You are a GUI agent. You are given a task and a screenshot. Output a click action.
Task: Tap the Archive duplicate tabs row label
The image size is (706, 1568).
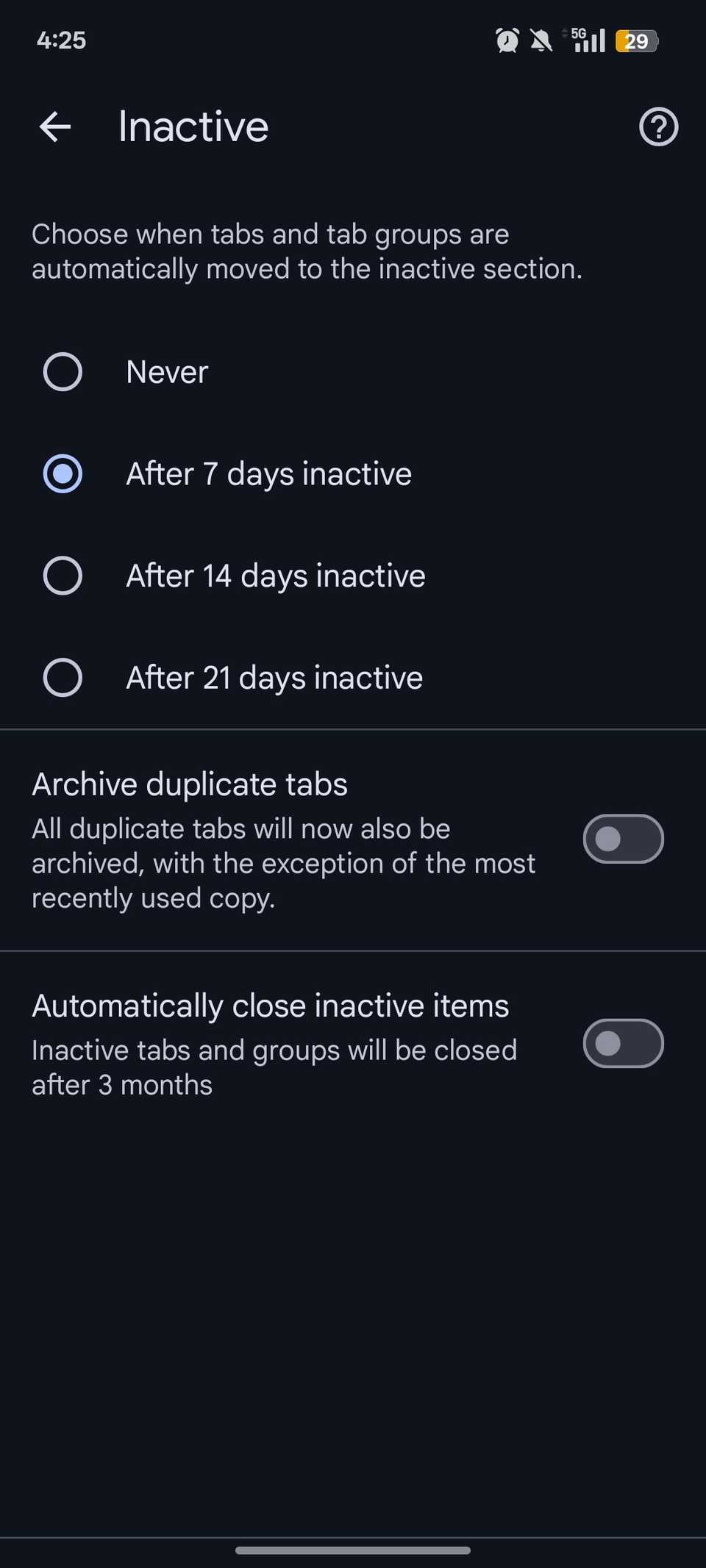(x=189, y=784)
